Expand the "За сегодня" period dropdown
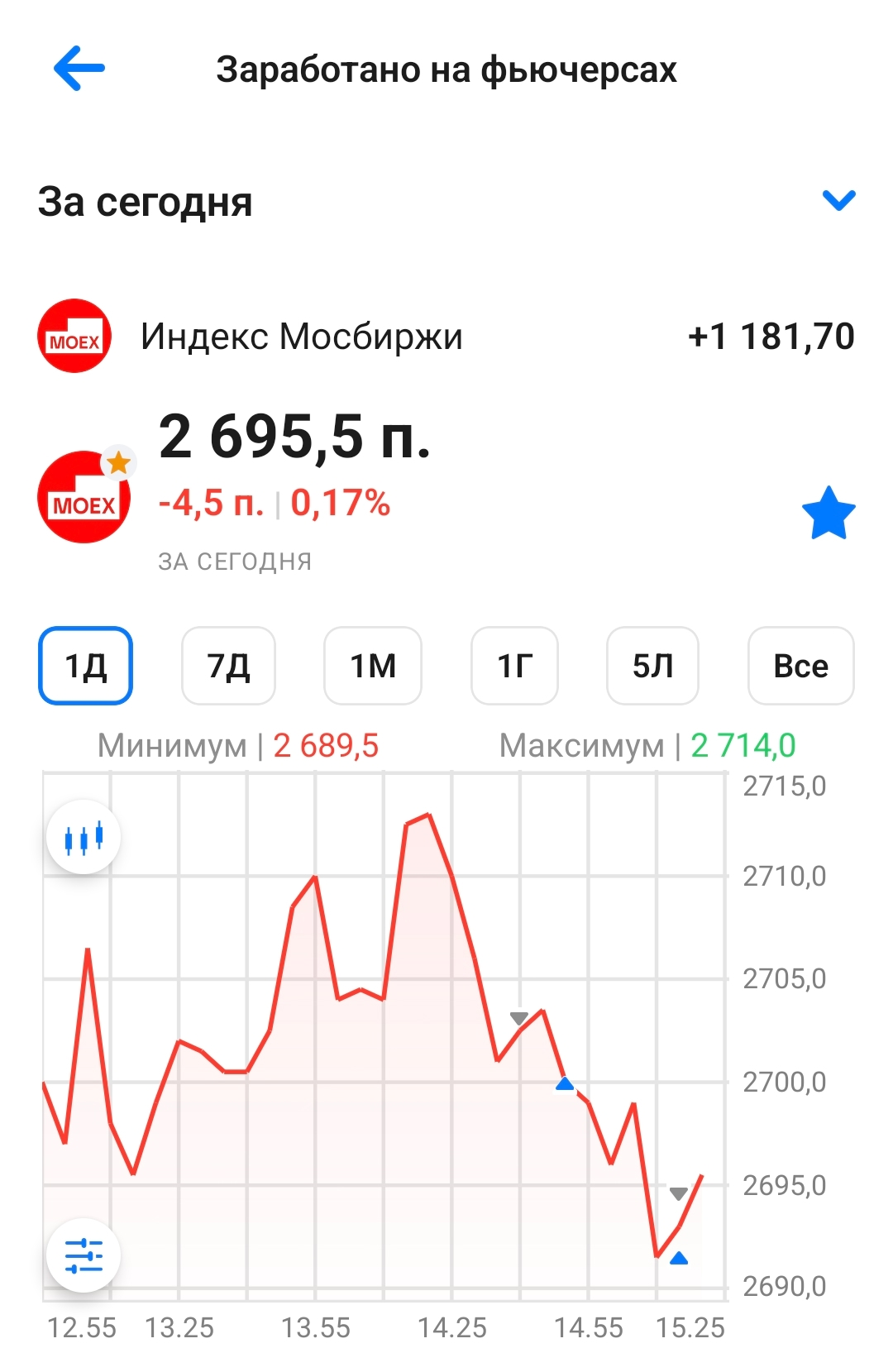The height and width of the screenshot is (1372, 893). tap(838, 200)
